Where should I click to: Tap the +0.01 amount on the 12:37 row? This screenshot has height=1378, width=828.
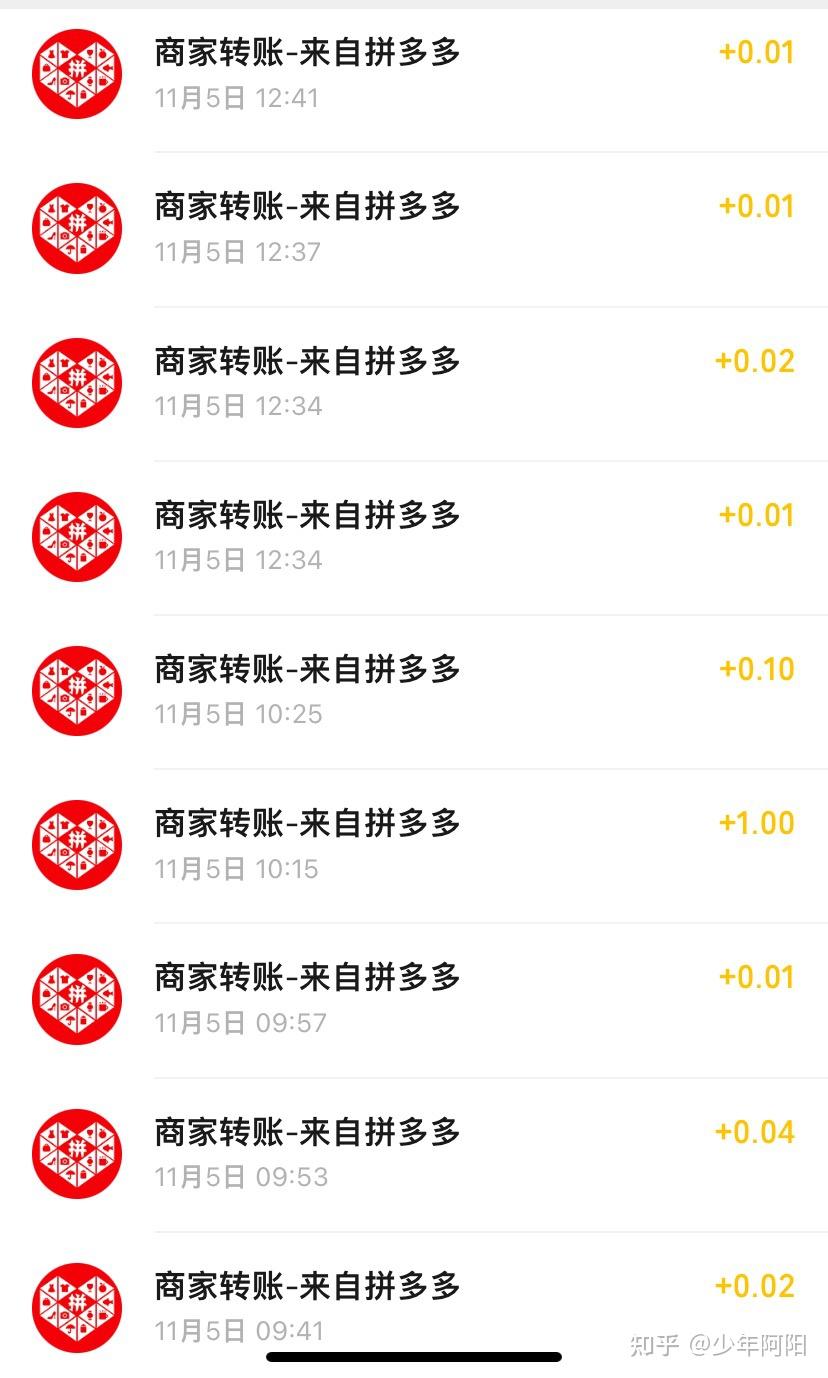pos(756,205)
